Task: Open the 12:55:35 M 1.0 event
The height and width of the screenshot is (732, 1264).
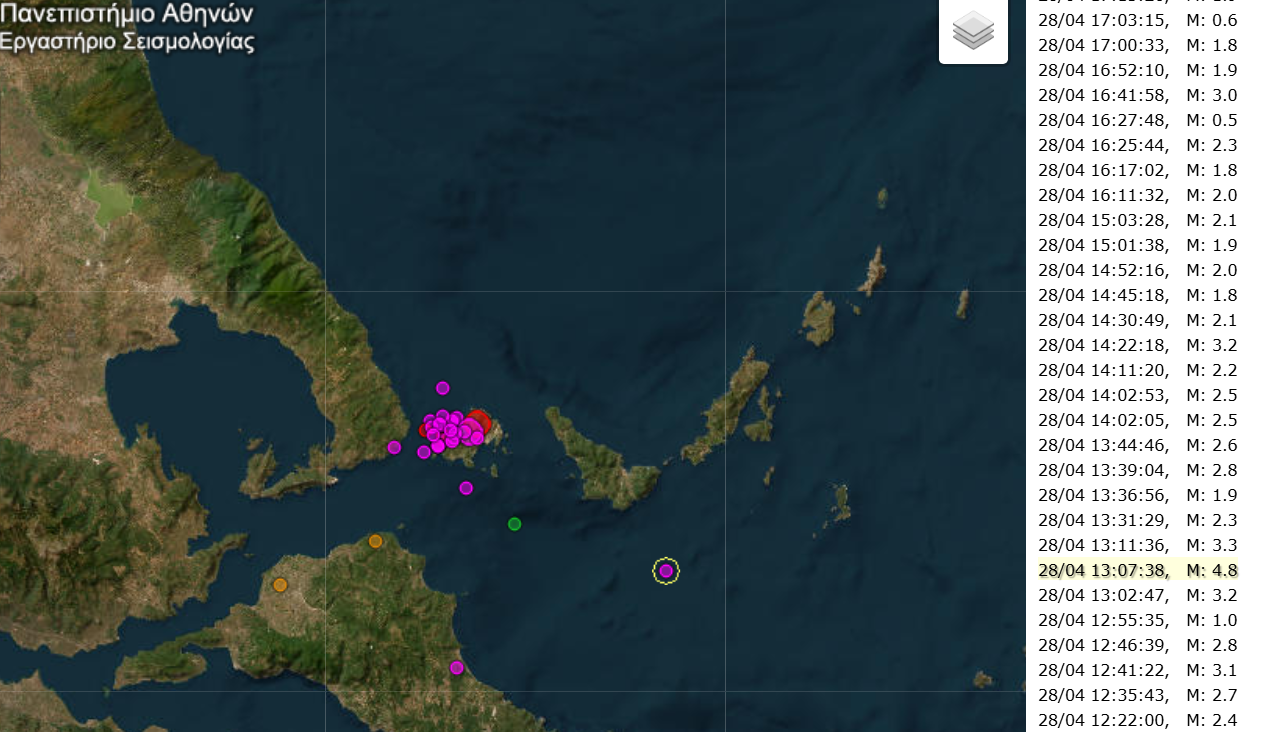Action: coord(1138,620)
